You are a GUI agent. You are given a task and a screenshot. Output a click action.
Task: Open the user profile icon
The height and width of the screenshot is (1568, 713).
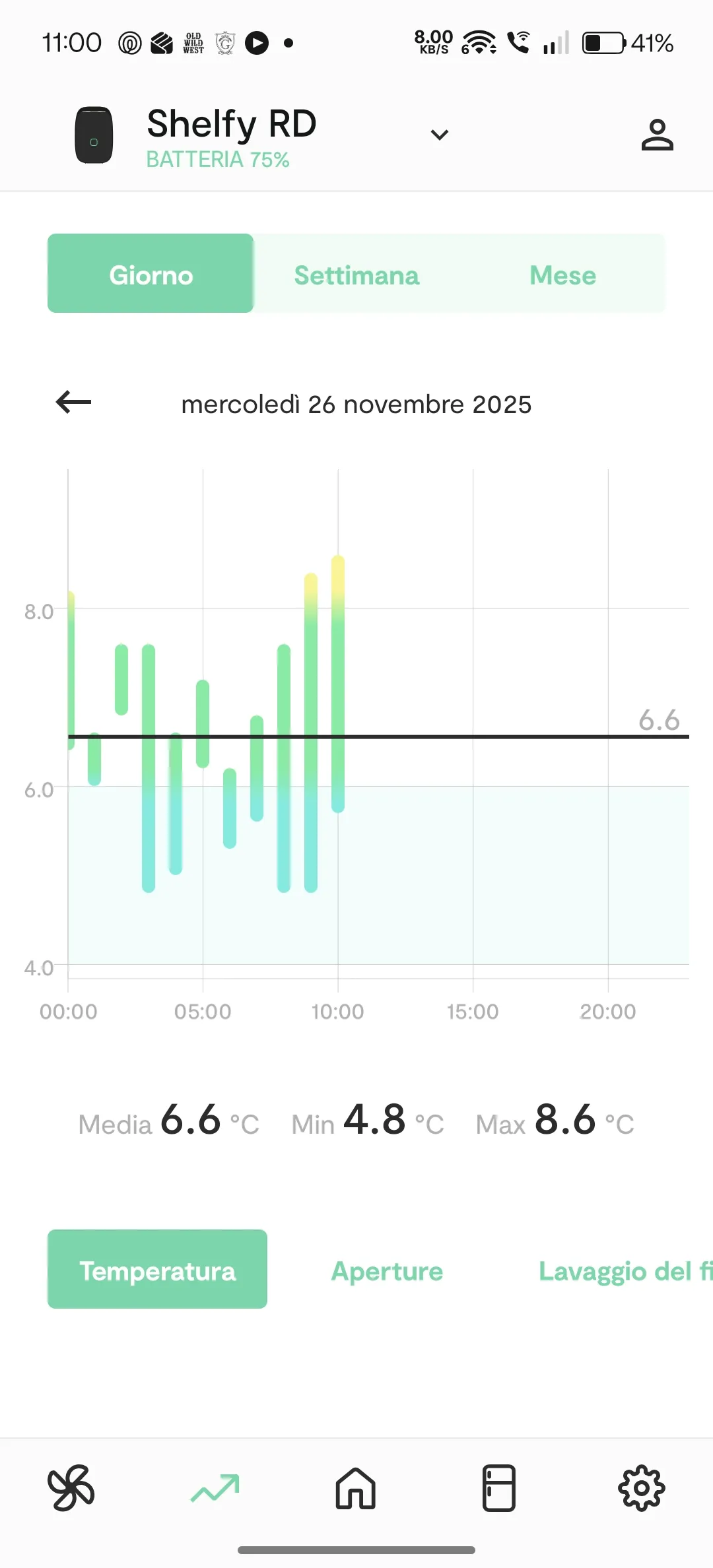tap(657, 135)
